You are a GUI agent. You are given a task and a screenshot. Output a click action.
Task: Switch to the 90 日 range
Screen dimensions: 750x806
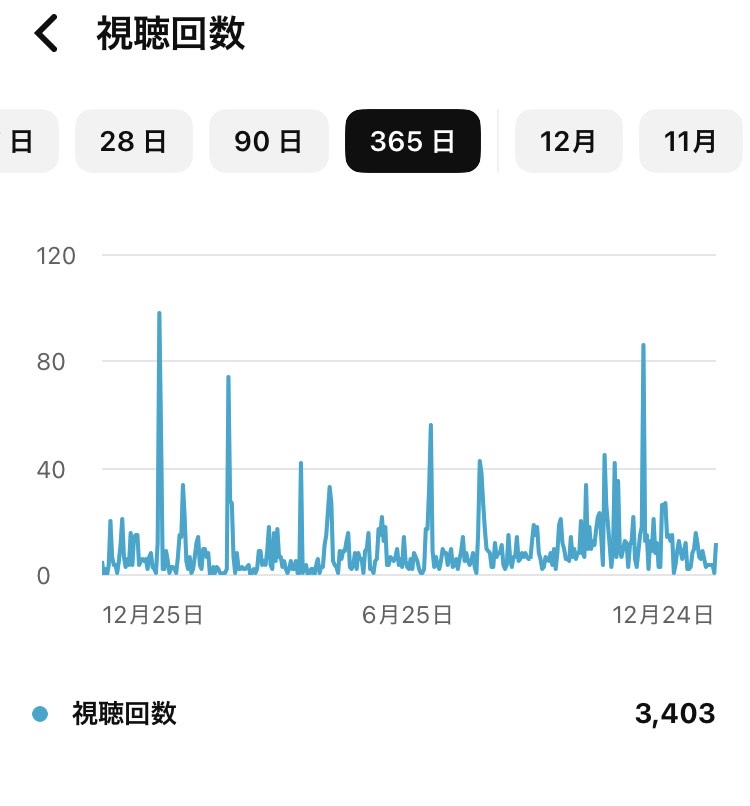[268, 141]
